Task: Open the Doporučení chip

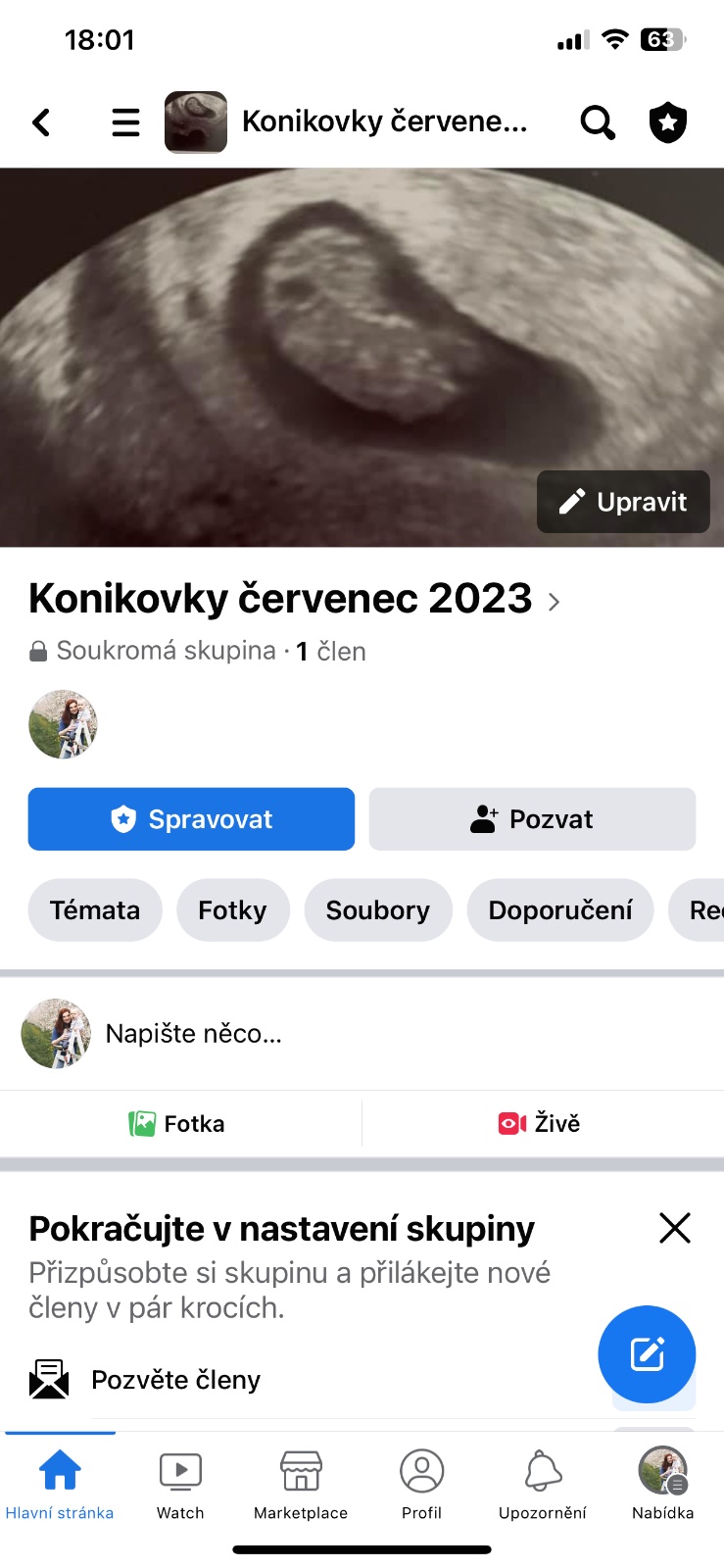Action: [x=560, y=910]
